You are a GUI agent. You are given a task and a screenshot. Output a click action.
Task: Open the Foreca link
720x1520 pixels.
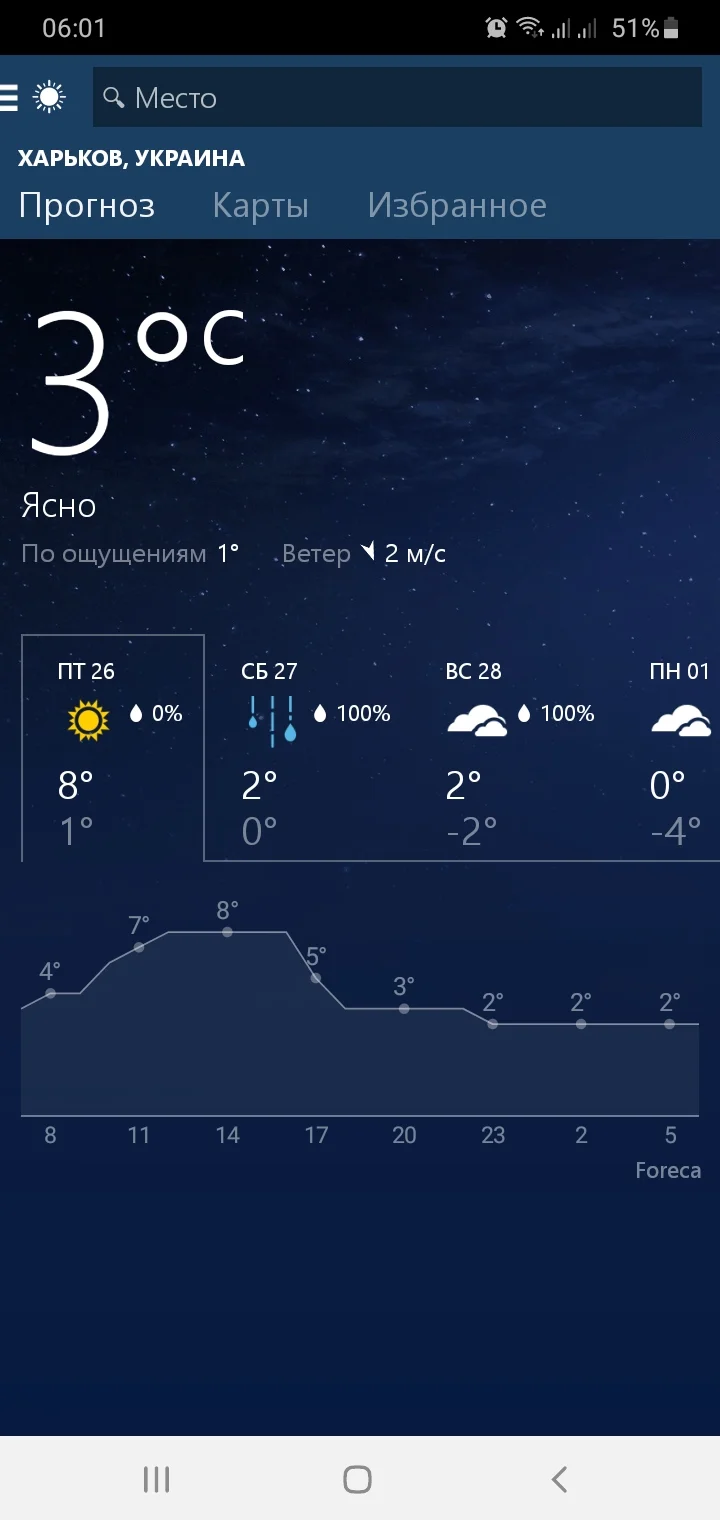coord(667,1170)
